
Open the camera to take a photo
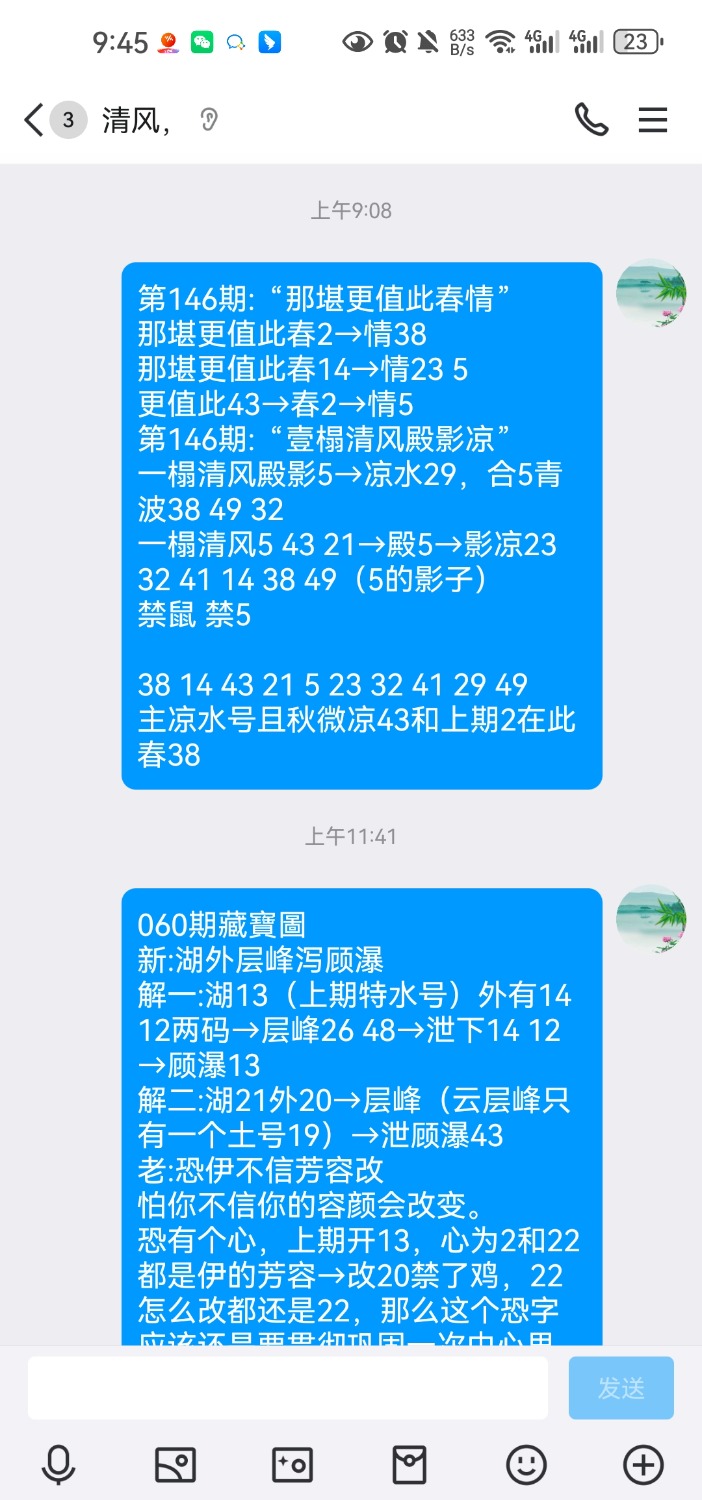pos(292,1465)
